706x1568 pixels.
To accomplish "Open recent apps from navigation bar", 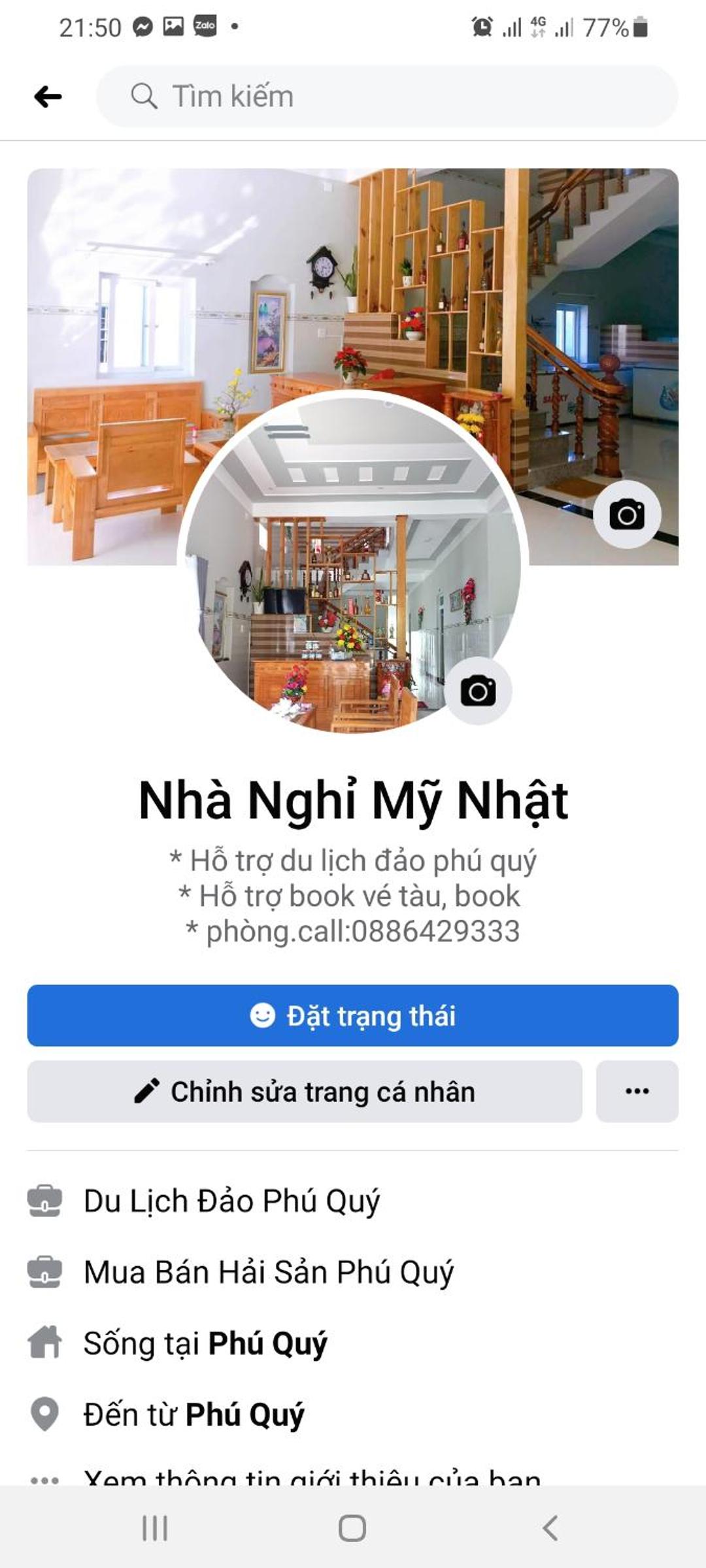I will (x=155, y=1528).
